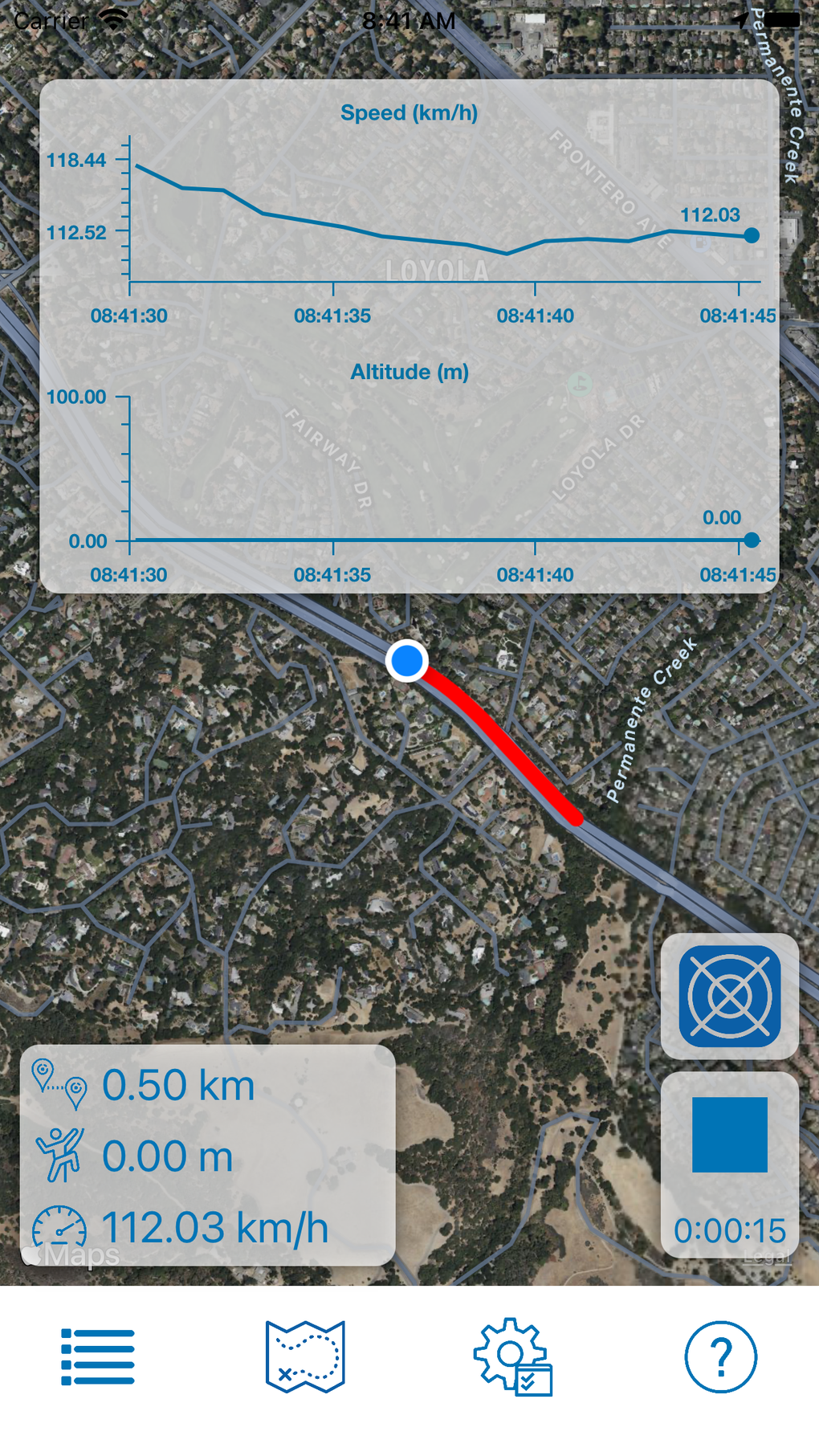The image size is (819, 1456).
Task: Stop the track recording
Action: point(729,1134)
